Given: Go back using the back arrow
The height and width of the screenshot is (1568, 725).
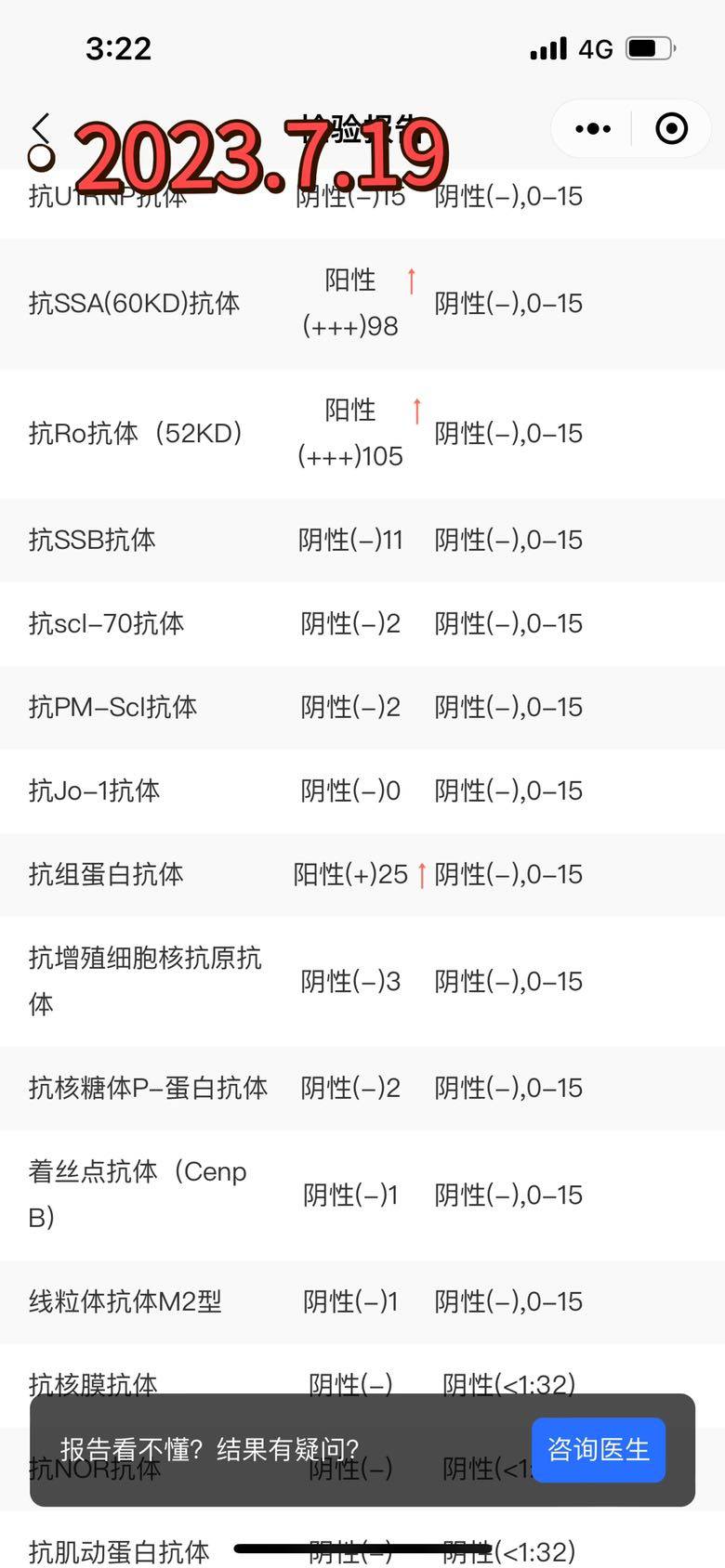Looking at the screenshot, I should point(40,128).
